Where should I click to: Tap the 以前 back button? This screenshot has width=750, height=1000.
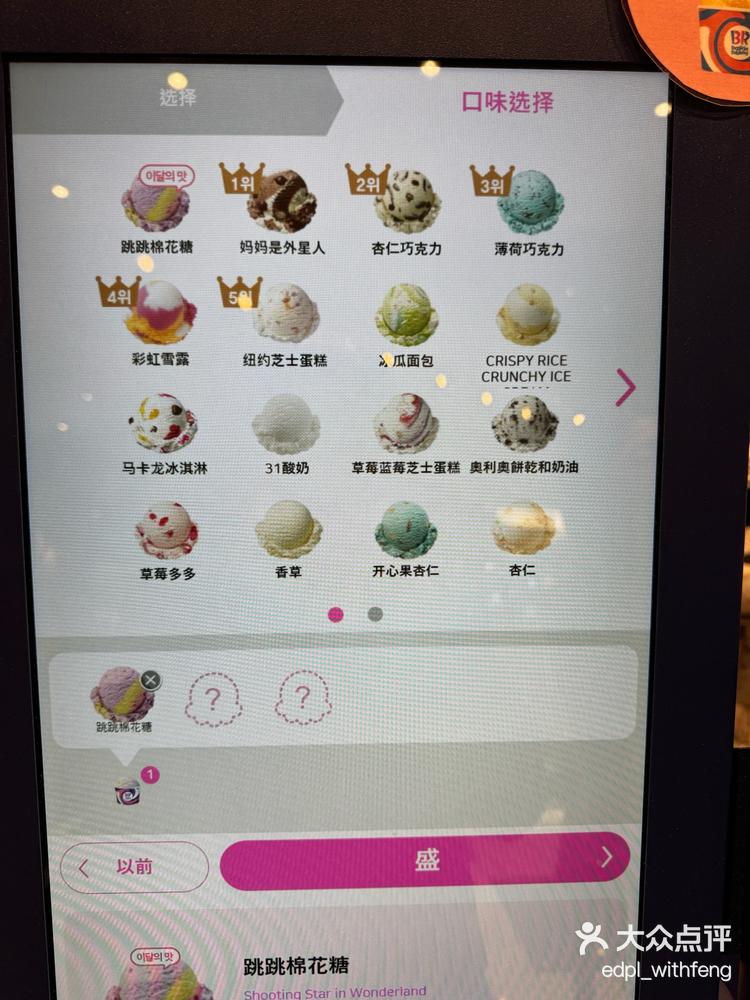(134, 866)
